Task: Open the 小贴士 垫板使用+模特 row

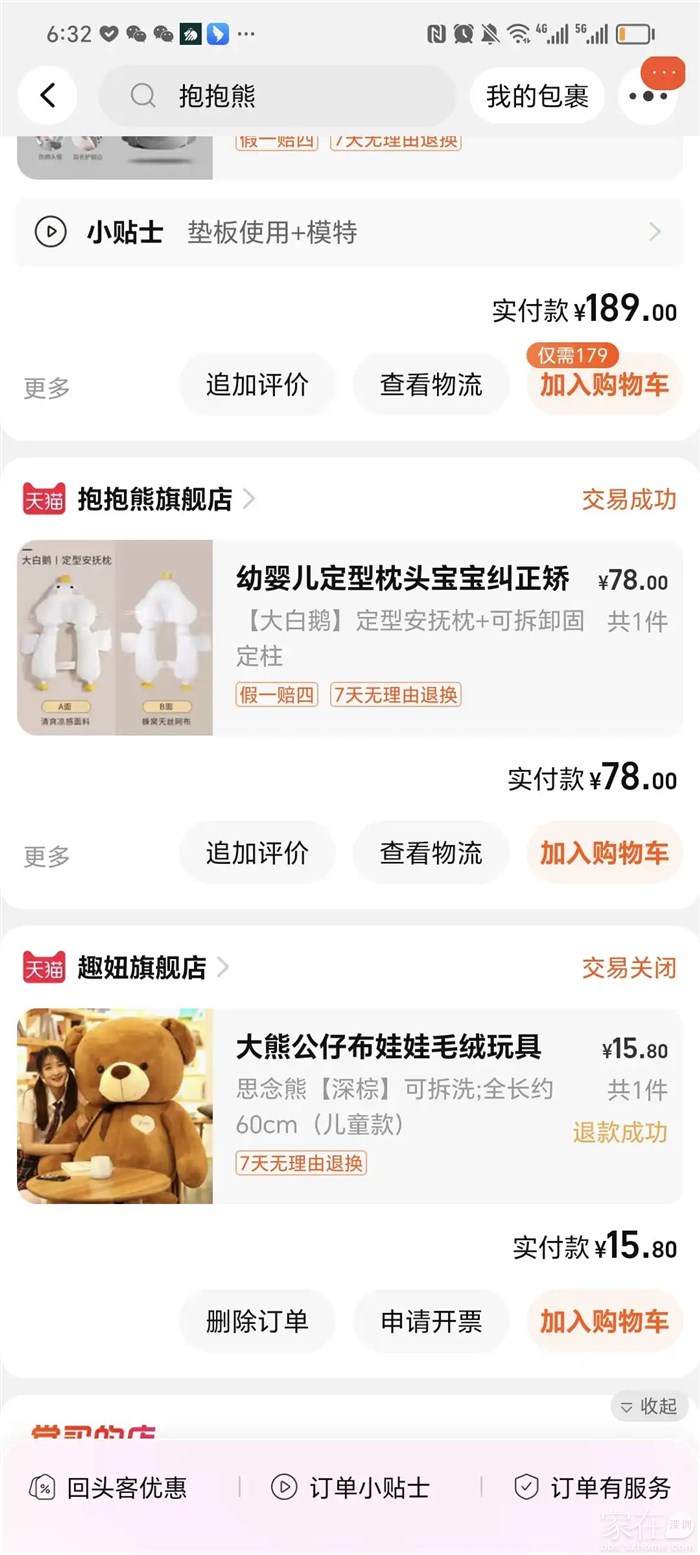Action: pos(349,233)
